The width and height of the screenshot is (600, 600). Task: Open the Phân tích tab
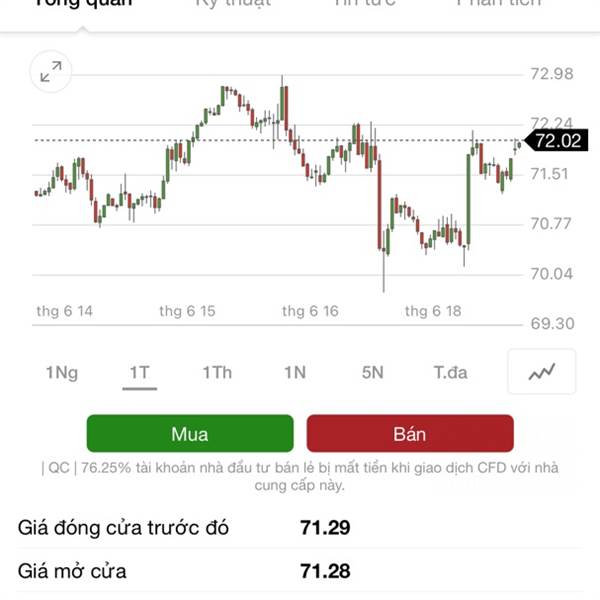tap(498, 3)
